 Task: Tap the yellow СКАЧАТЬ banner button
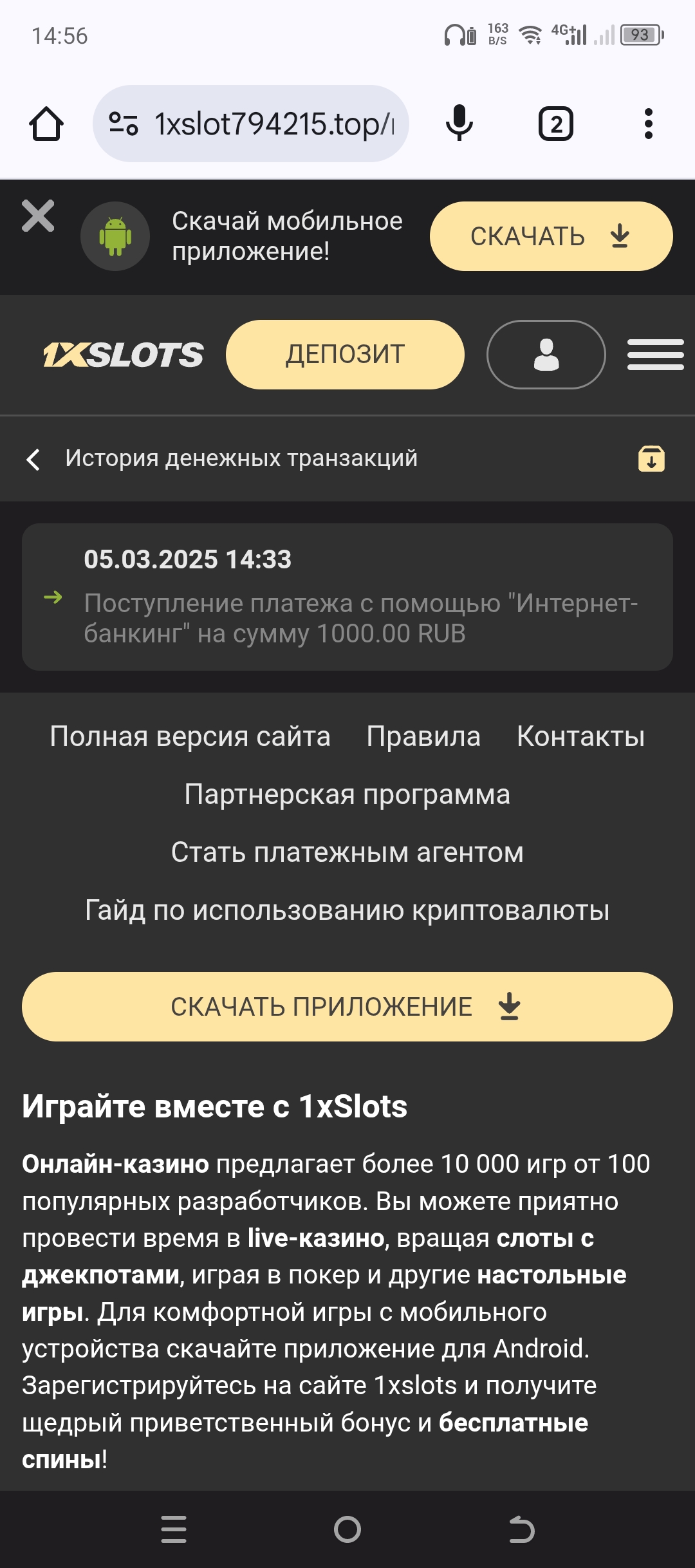[x=551, y=236]
